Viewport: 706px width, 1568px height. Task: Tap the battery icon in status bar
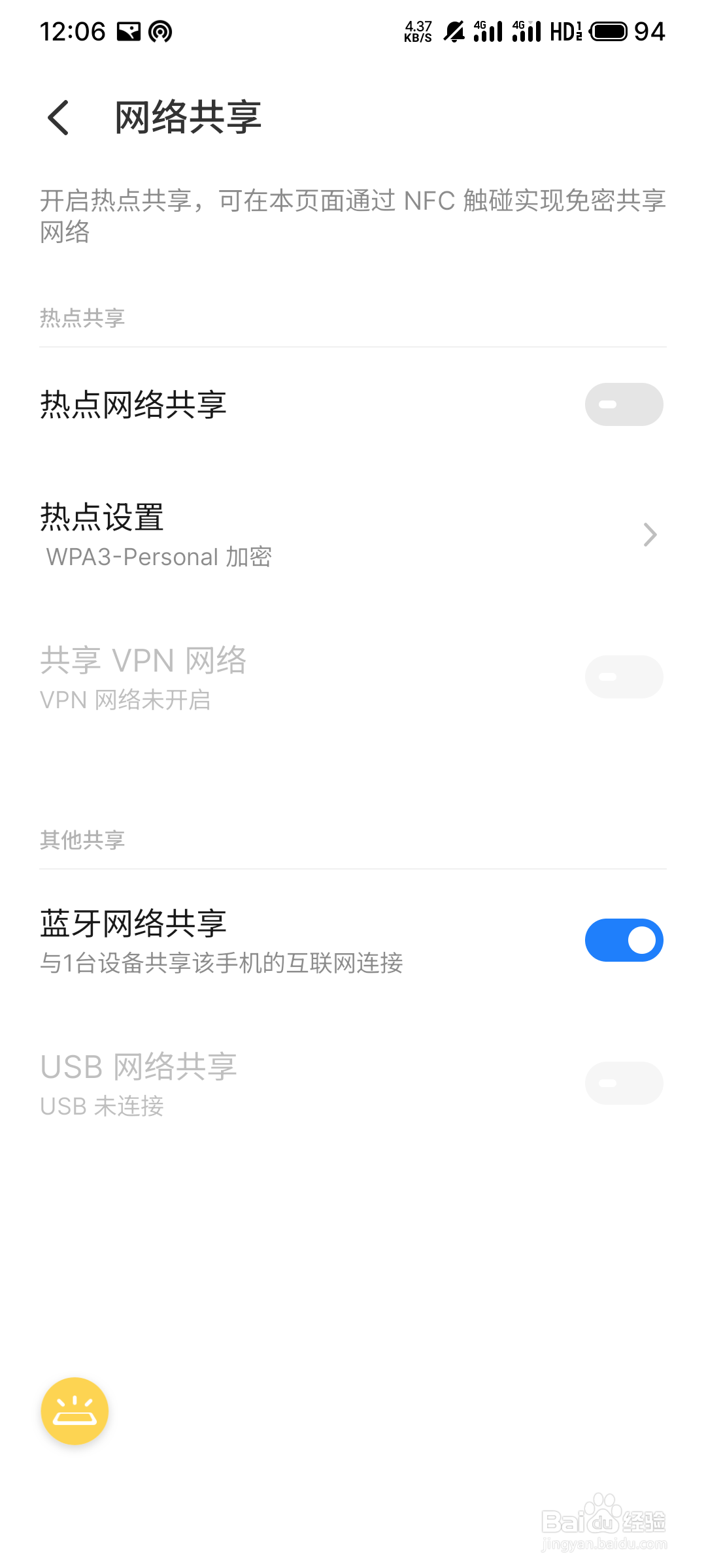607,31
